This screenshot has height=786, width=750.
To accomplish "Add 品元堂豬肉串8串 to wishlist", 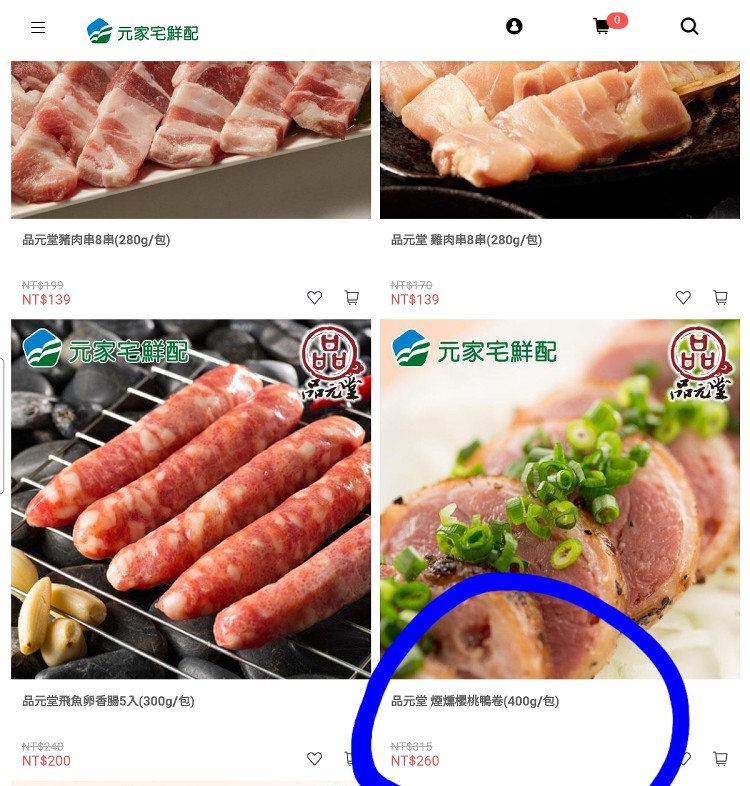I will click(x=315, y=297).
